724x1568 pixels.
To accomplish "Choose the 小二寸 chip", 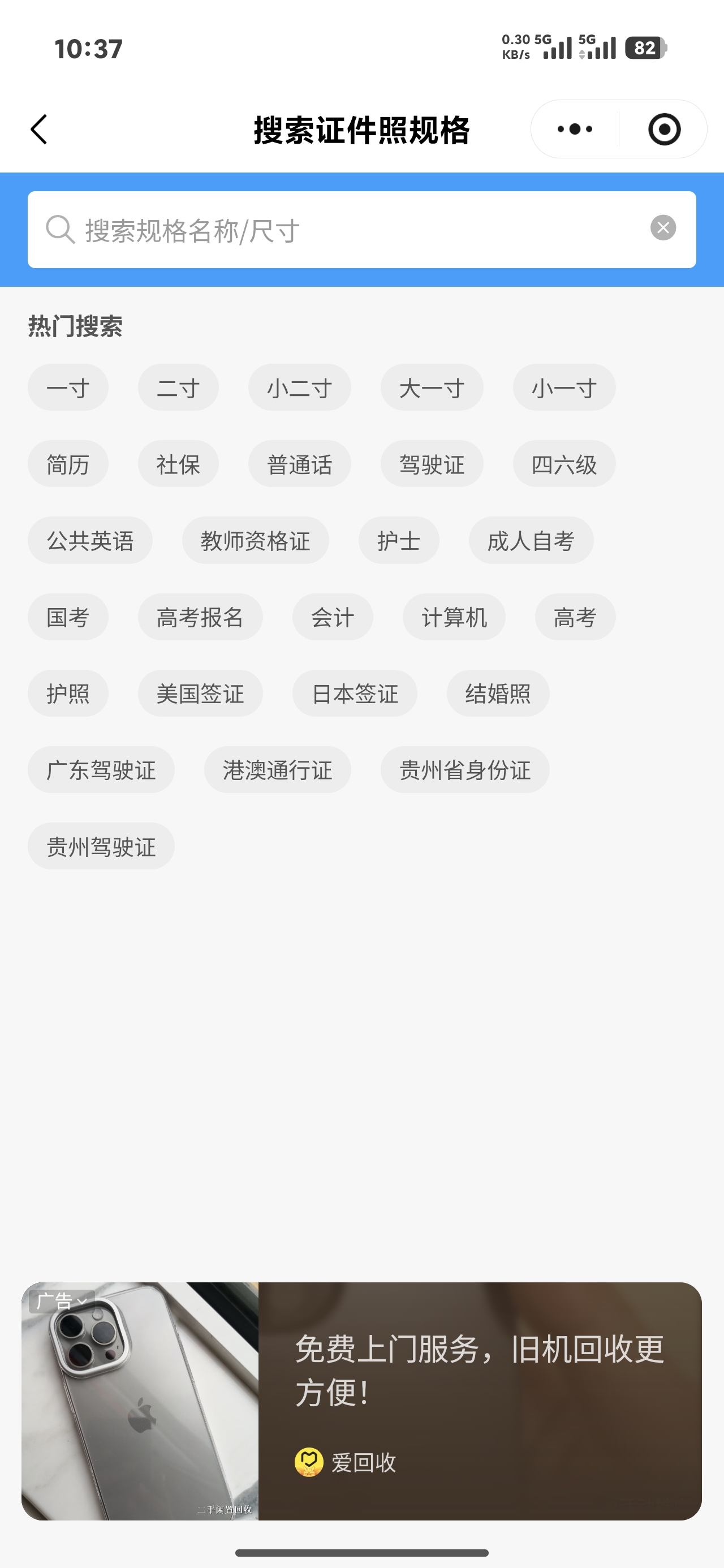I will click(x=300, y=387).
